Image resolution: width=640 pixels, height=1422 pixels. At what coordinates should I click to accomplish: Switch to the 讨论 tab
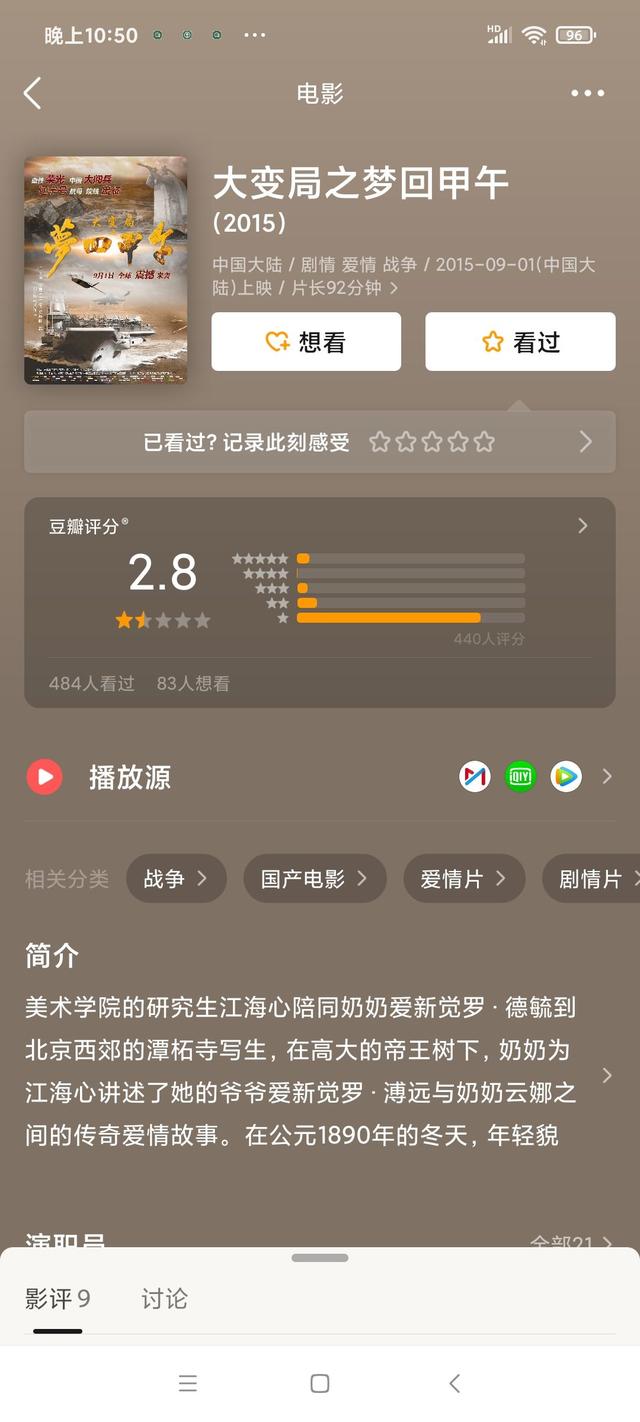click(164, 1299)
